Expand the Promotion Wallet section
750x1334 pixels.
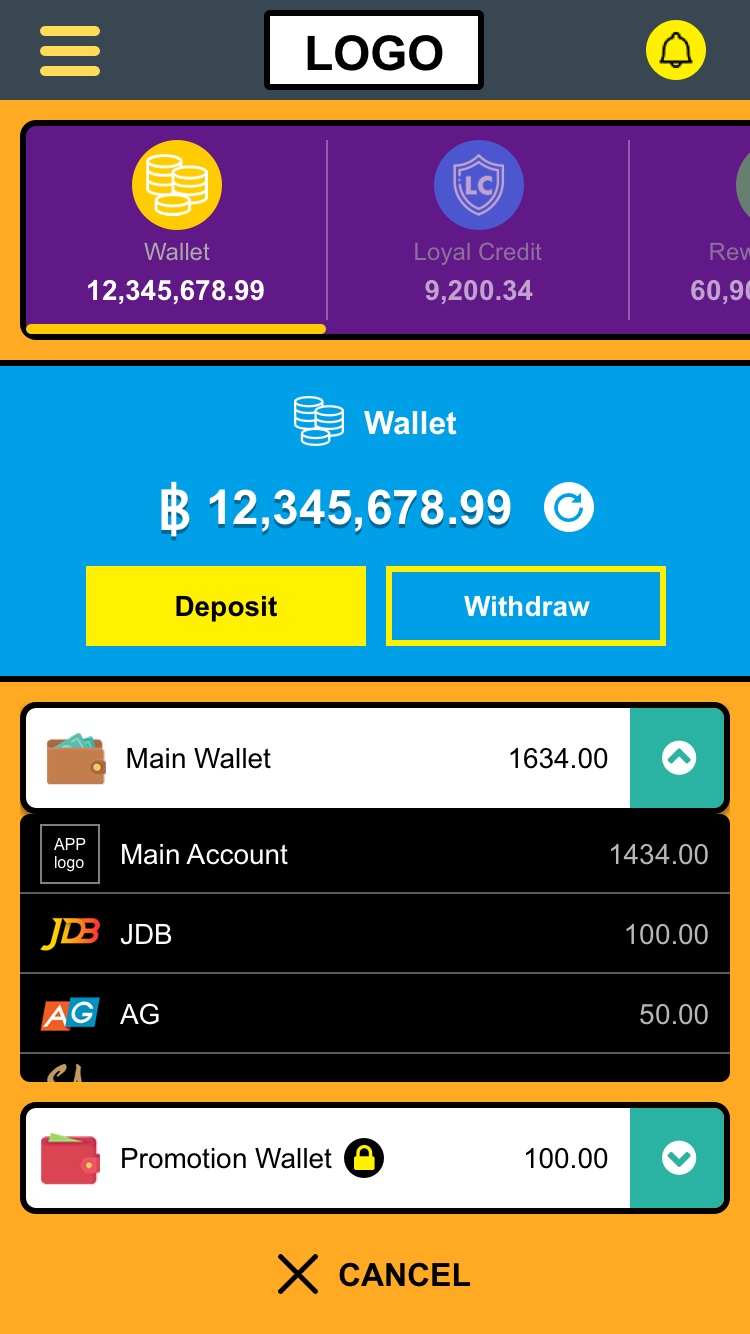678,1158
